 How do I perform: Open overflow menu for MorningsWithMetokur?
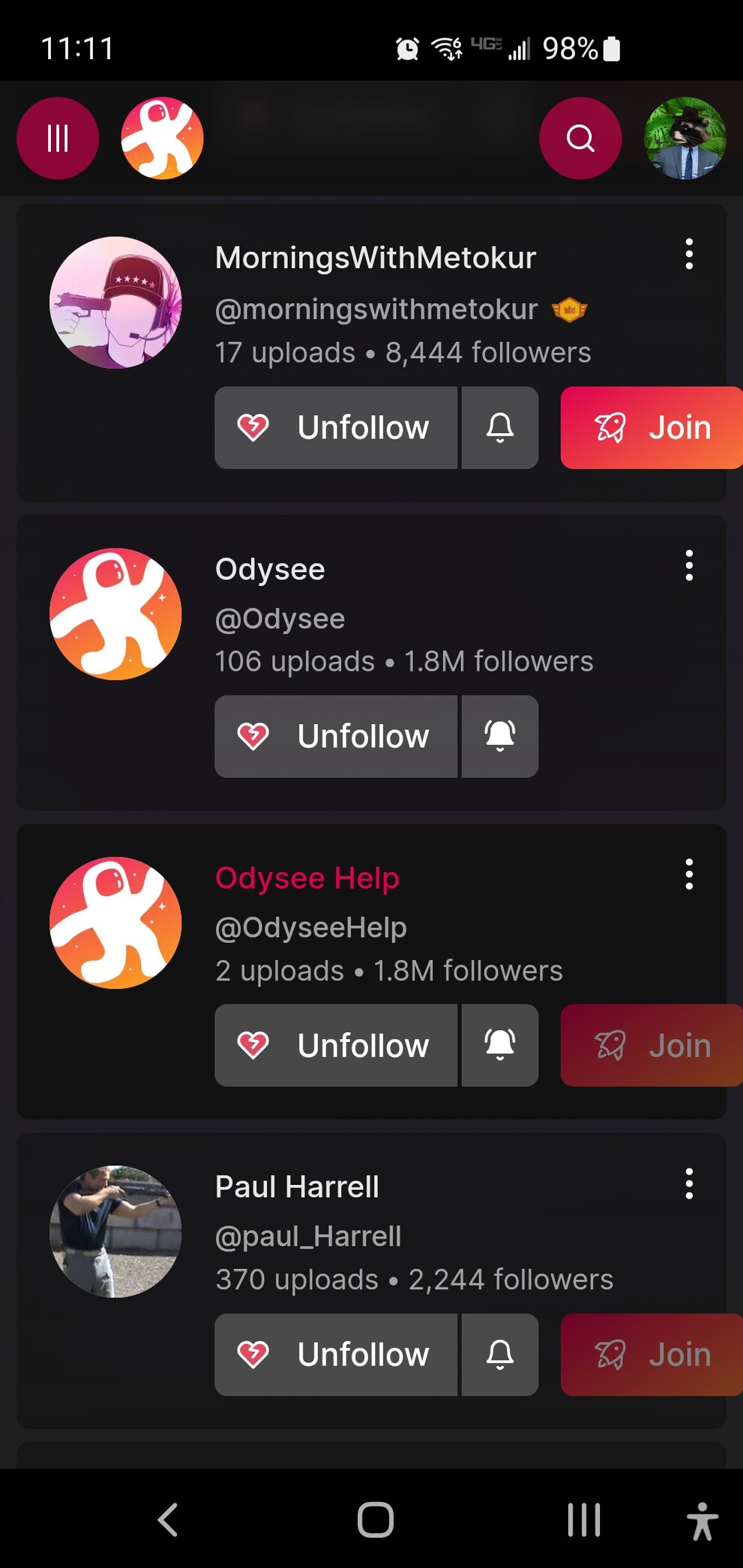(689, 254)
